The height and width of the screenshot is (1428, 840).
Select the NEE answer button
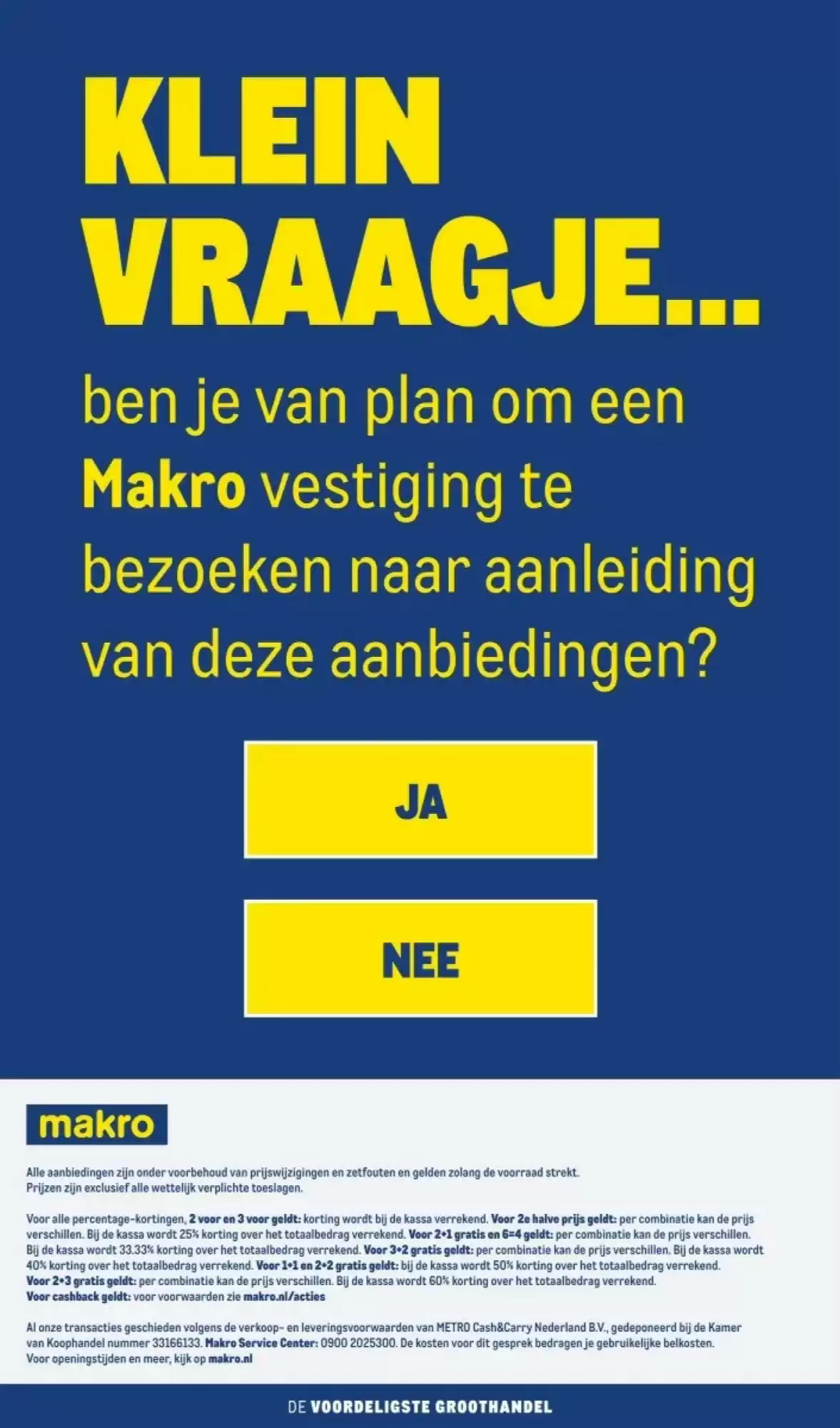coord(420,958)
